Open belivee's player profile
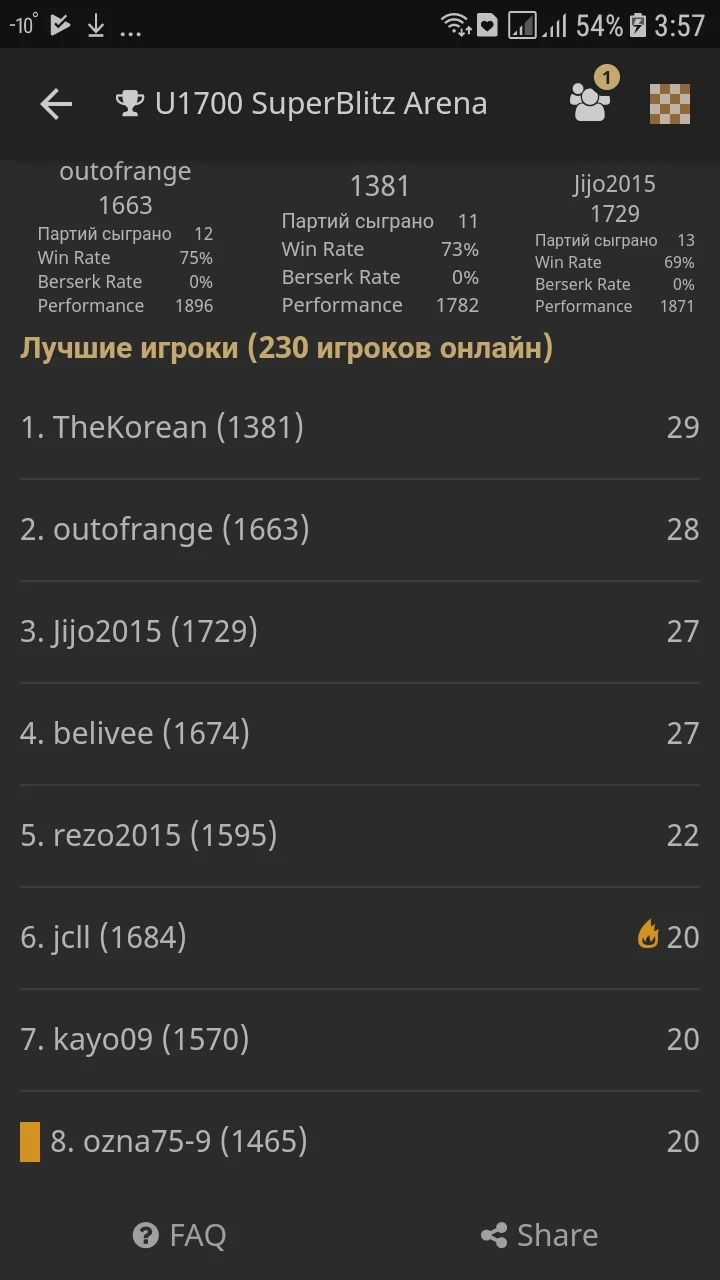 click(136, 733)
